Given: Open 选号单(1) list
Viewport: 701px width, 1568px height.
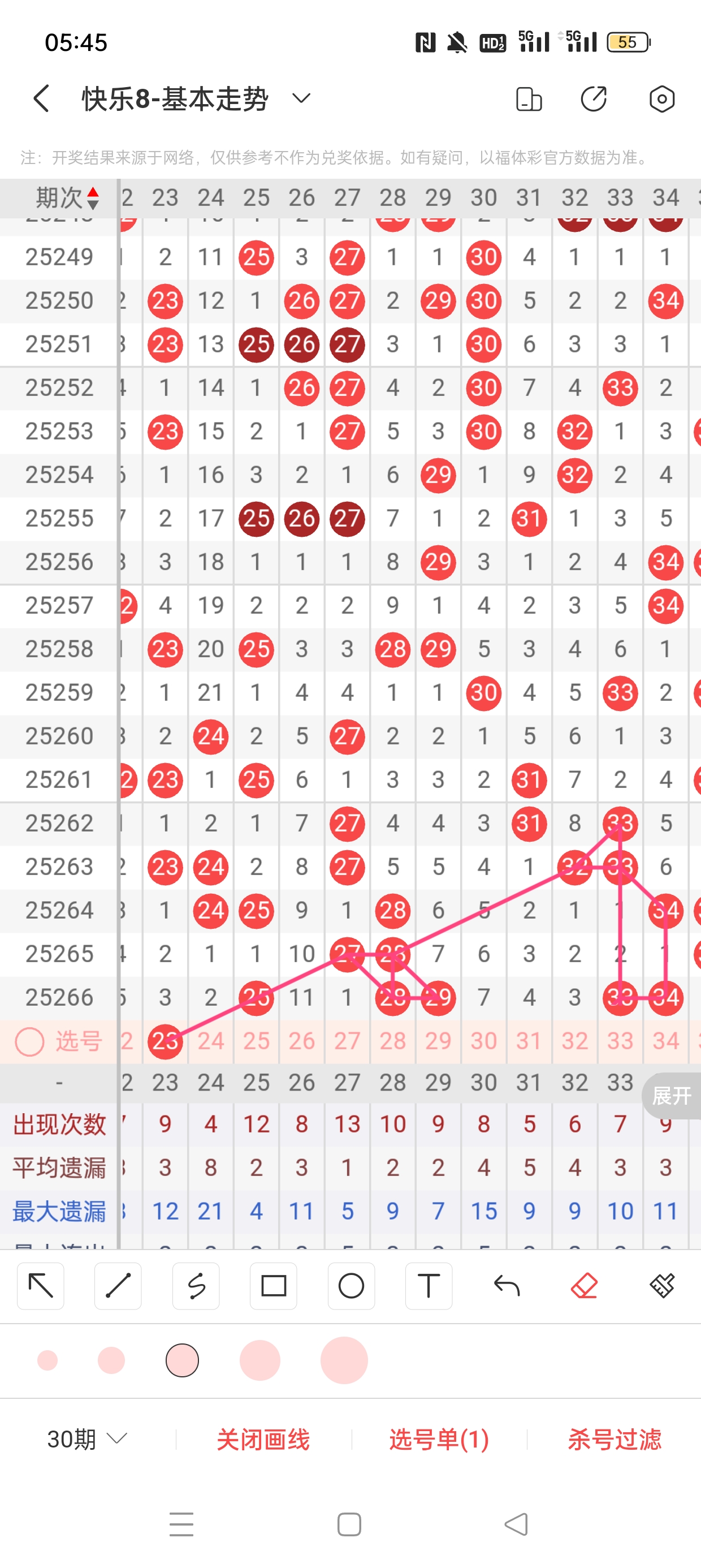Looking at the screenshot, I should coord(439,1439).
